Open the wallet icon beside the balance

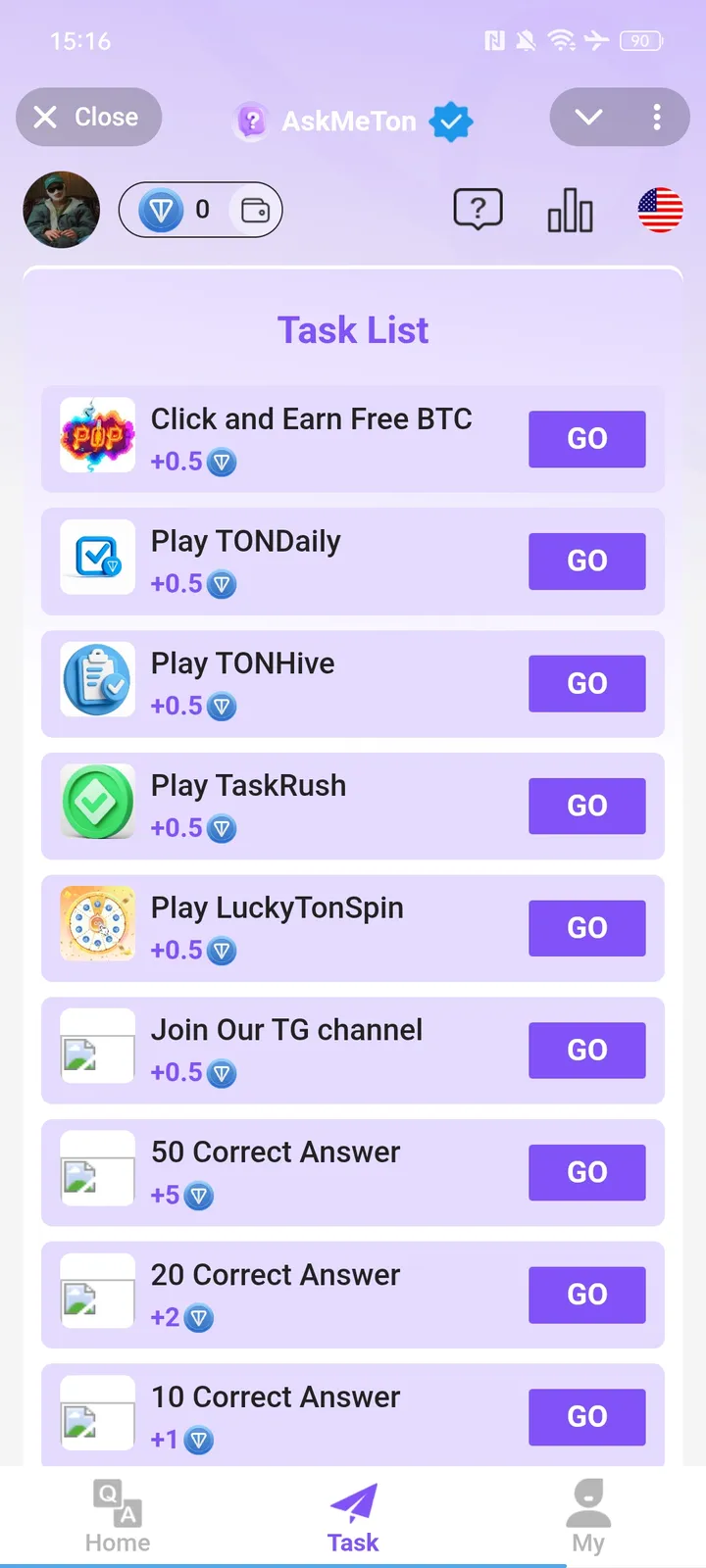[254, 209]
